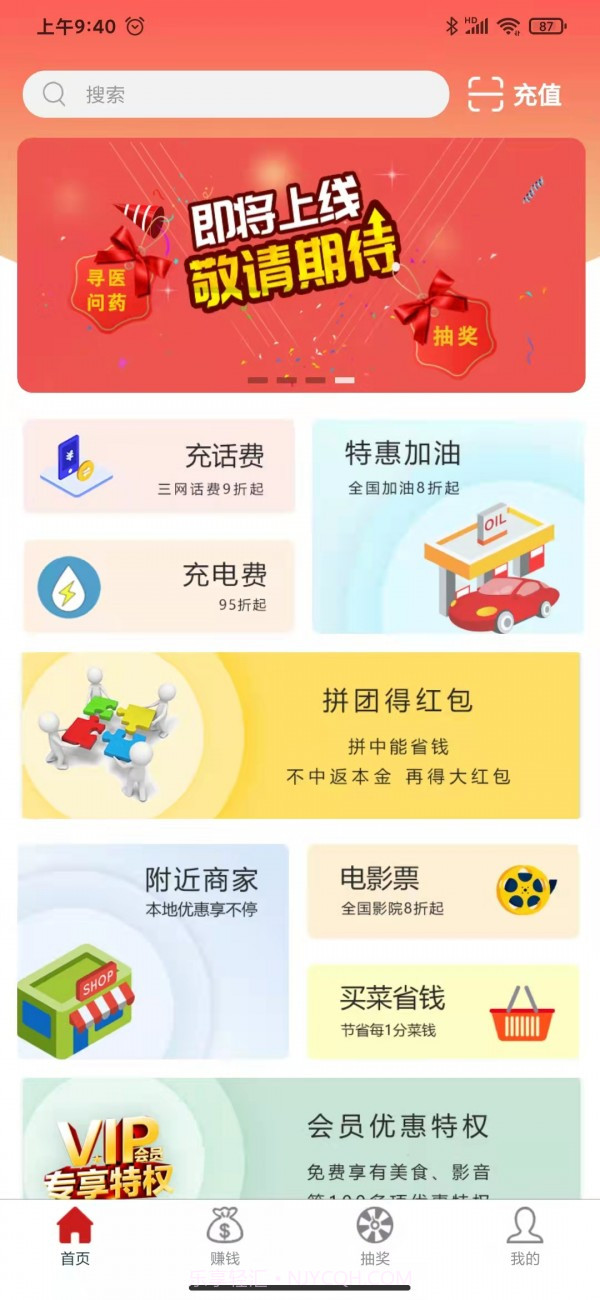Open the 会员优惠特权 VIP privileges card
This screenshot has width=600, height=1300.
click(x=300, y=1138)
